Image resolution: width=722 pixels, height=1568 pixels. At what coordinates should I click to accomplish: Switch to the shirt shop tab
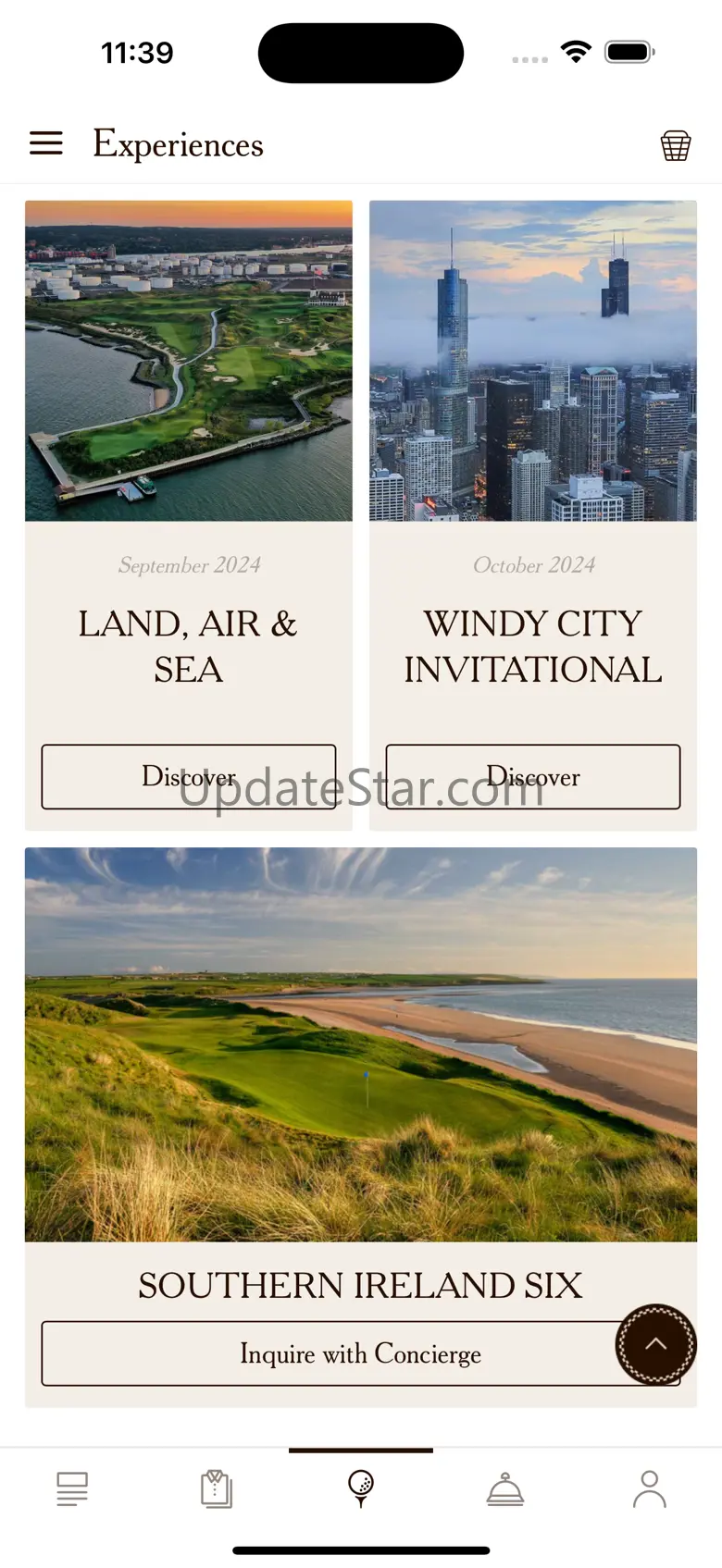217,1488
